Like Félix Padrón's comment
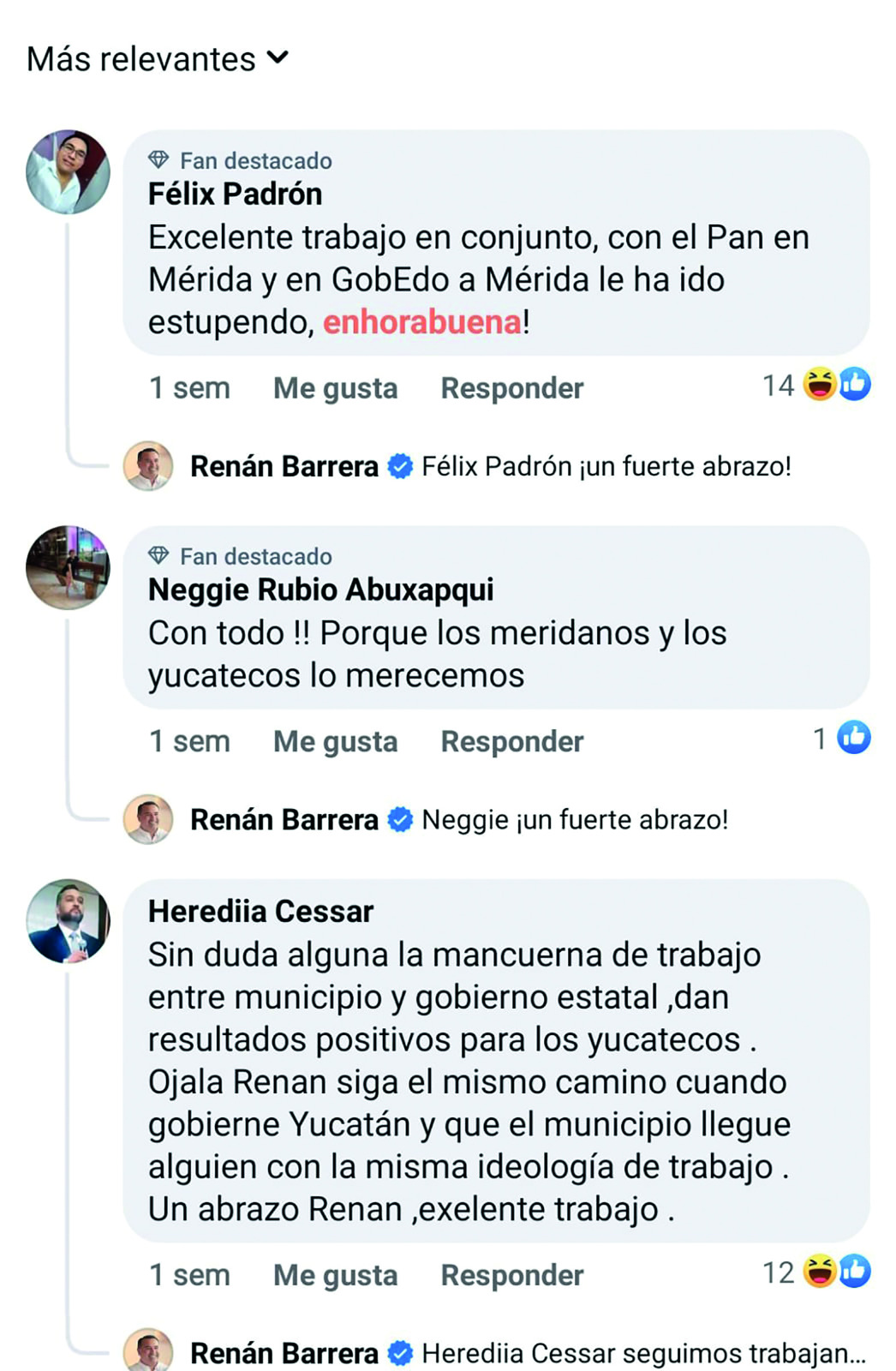The width and height of the screenshot is (896, 1371). click(x=335, y=388)
